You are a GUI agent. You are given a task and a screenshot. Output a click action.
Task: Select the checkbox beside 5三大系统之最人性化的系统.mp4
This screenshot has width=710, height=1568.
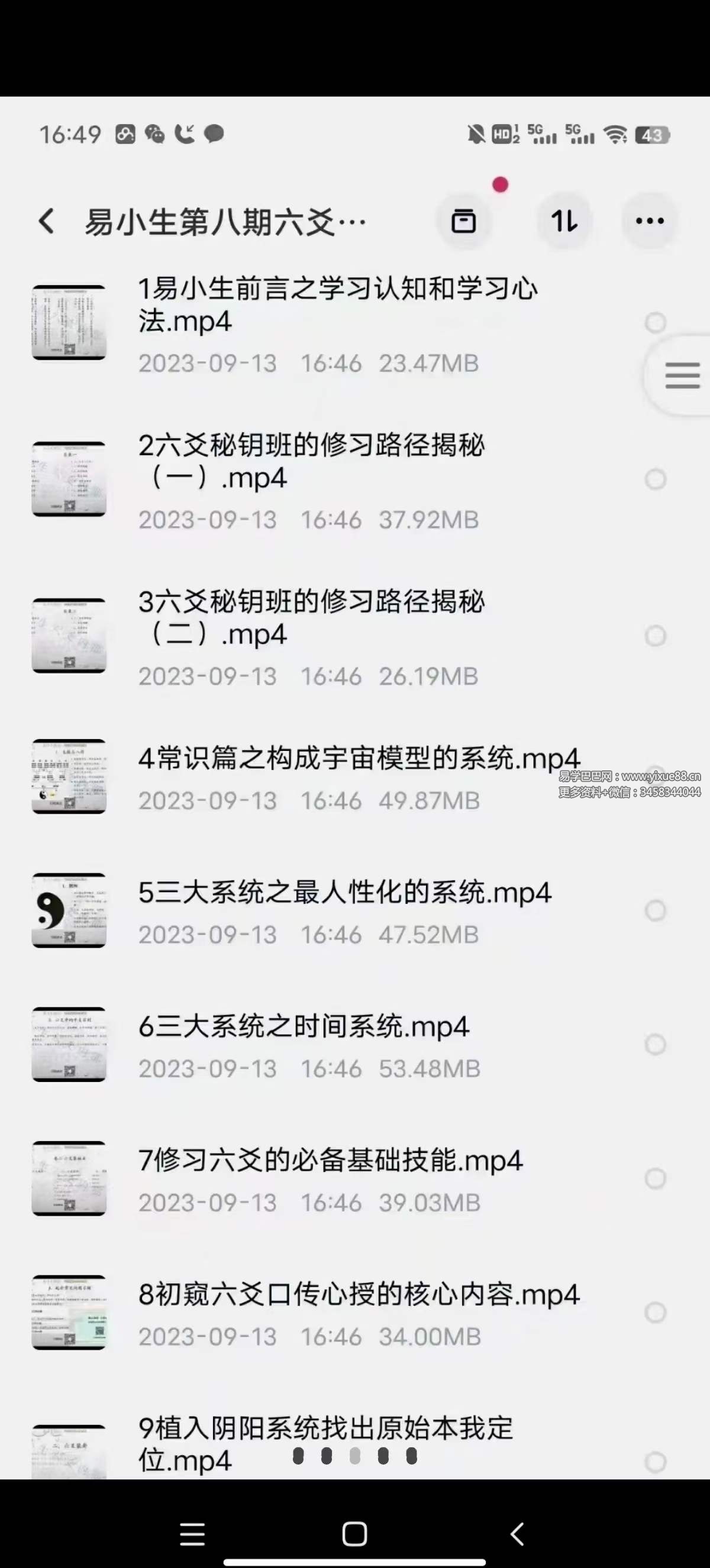[656, 910]
